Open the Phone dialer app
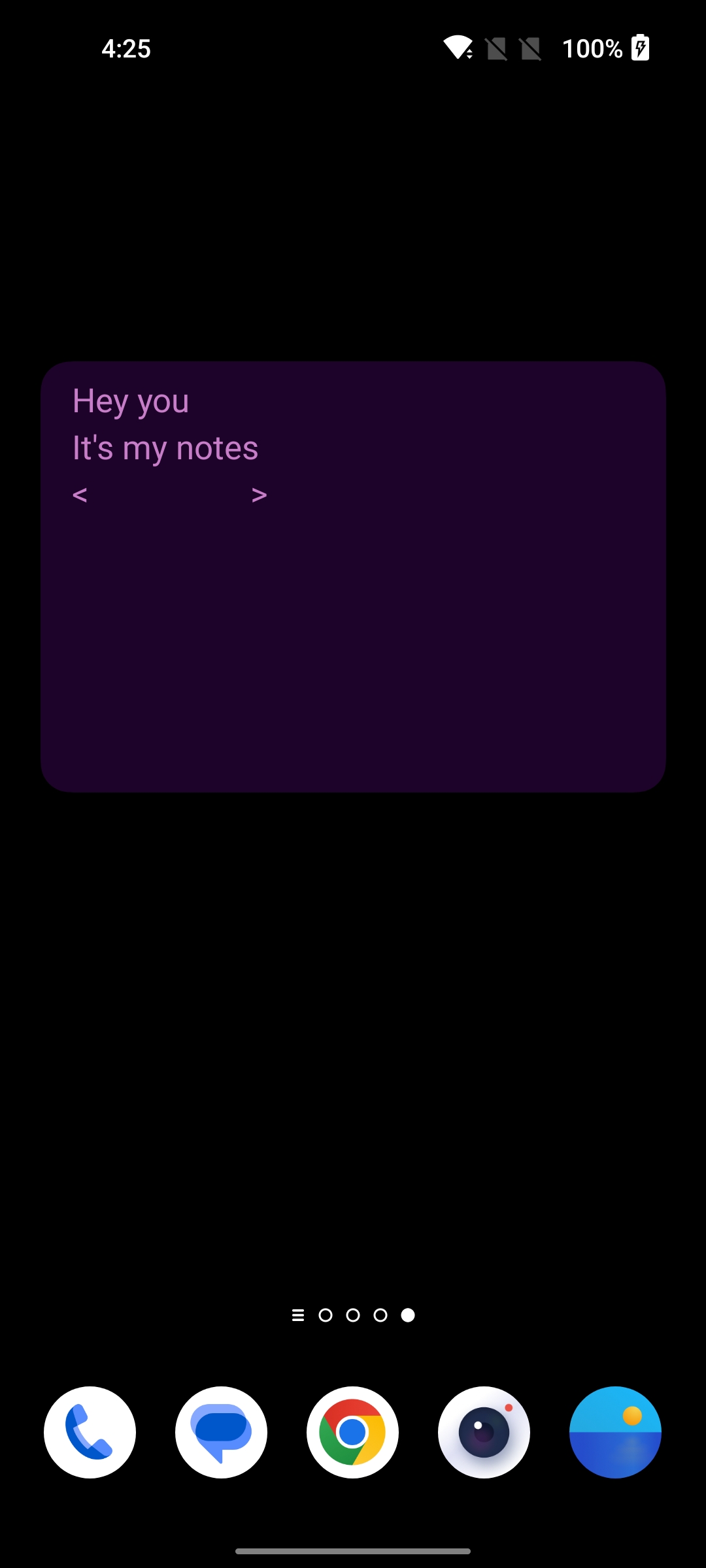Viewport: 706px width, 1568px height. click(x=90, y=1432)
